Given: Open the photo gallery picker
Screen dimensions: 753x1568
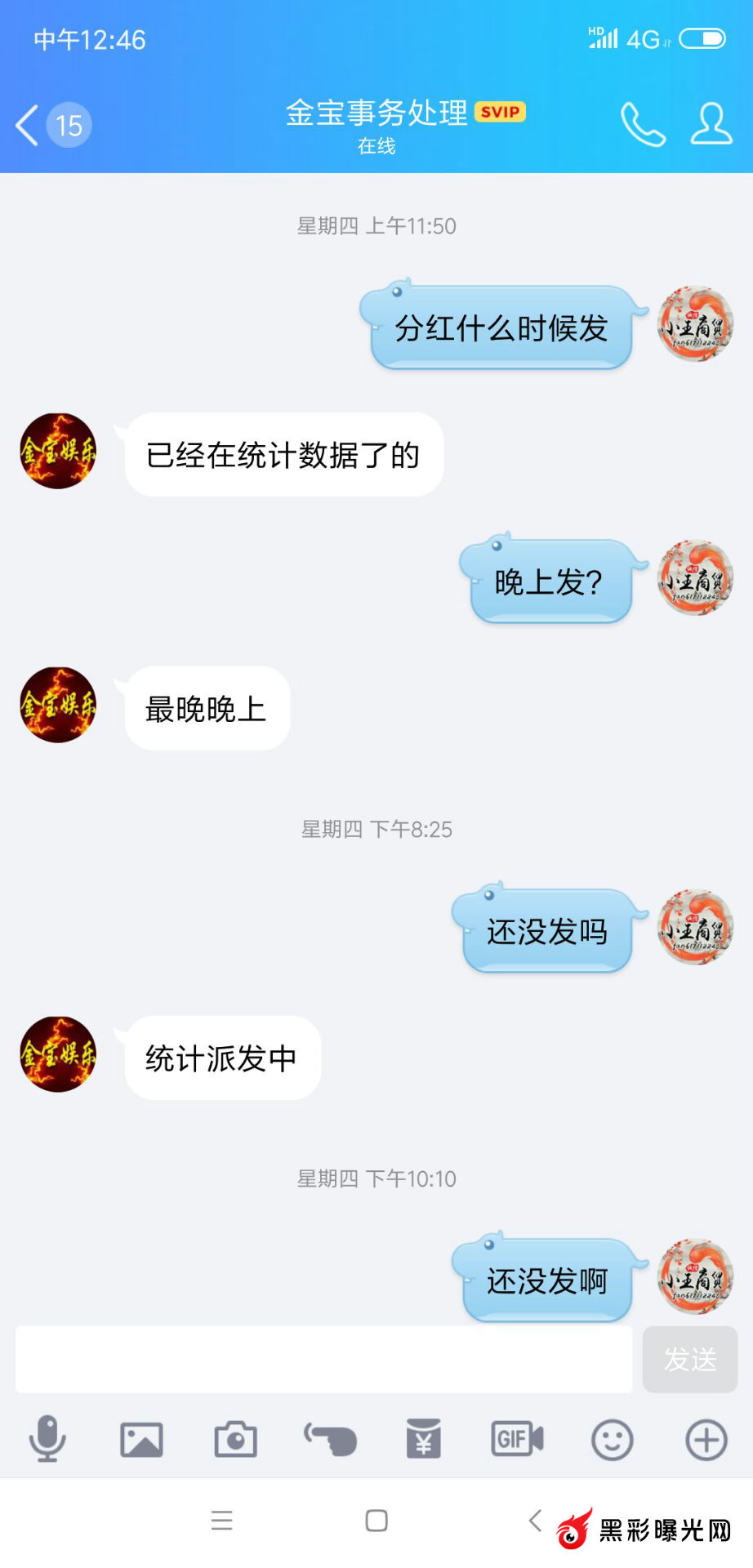Looking at the screenshot, I should tap(141, 1439).
